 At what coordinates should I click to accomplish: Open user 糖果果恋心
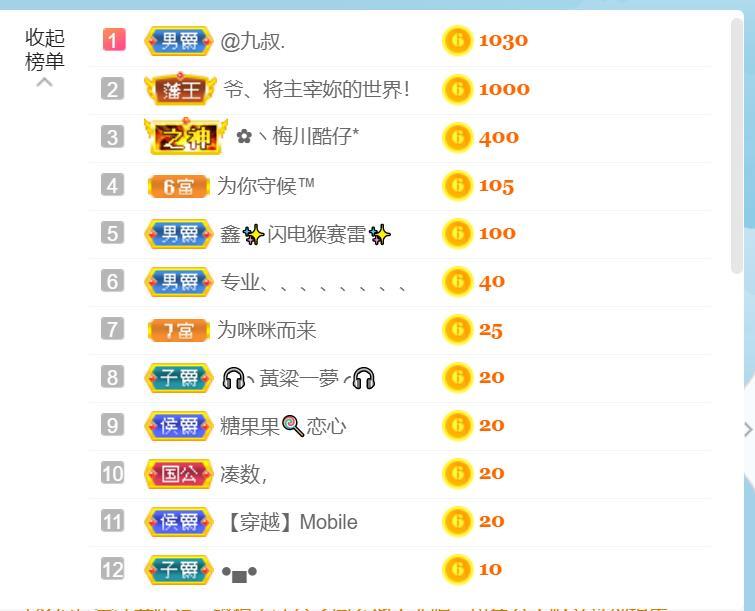(x=283, y=426)
